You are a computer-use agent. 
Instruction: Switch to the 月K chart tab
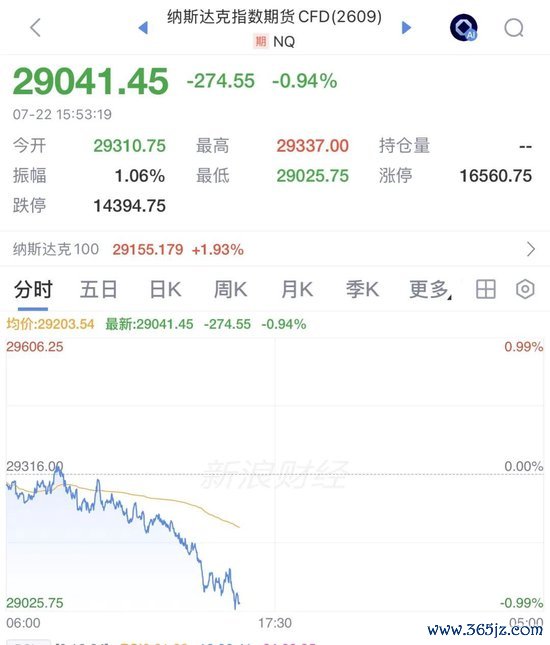(x=297, y=289)
